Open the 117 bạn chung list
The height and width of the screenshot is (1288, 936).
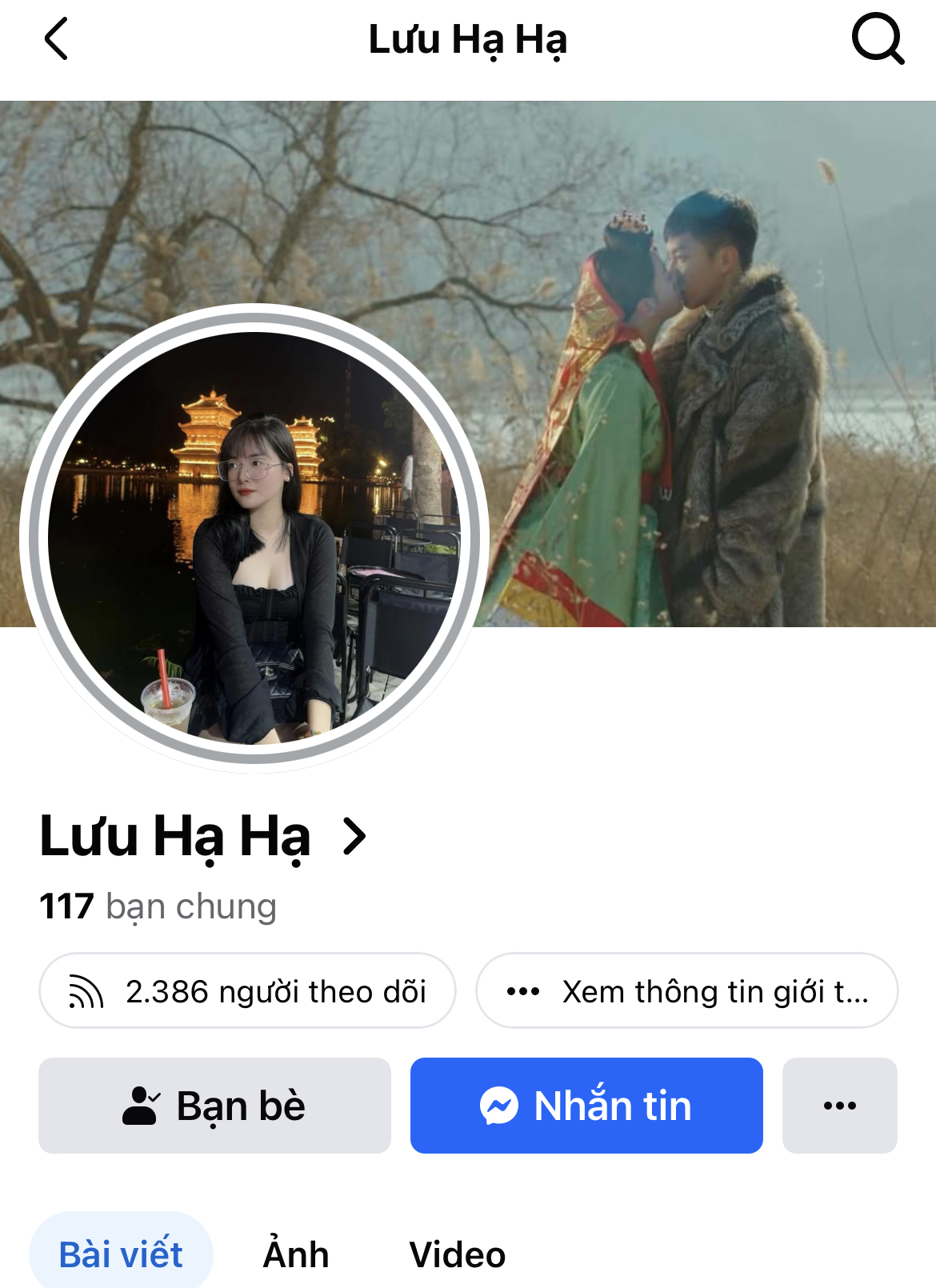point(158,906)
